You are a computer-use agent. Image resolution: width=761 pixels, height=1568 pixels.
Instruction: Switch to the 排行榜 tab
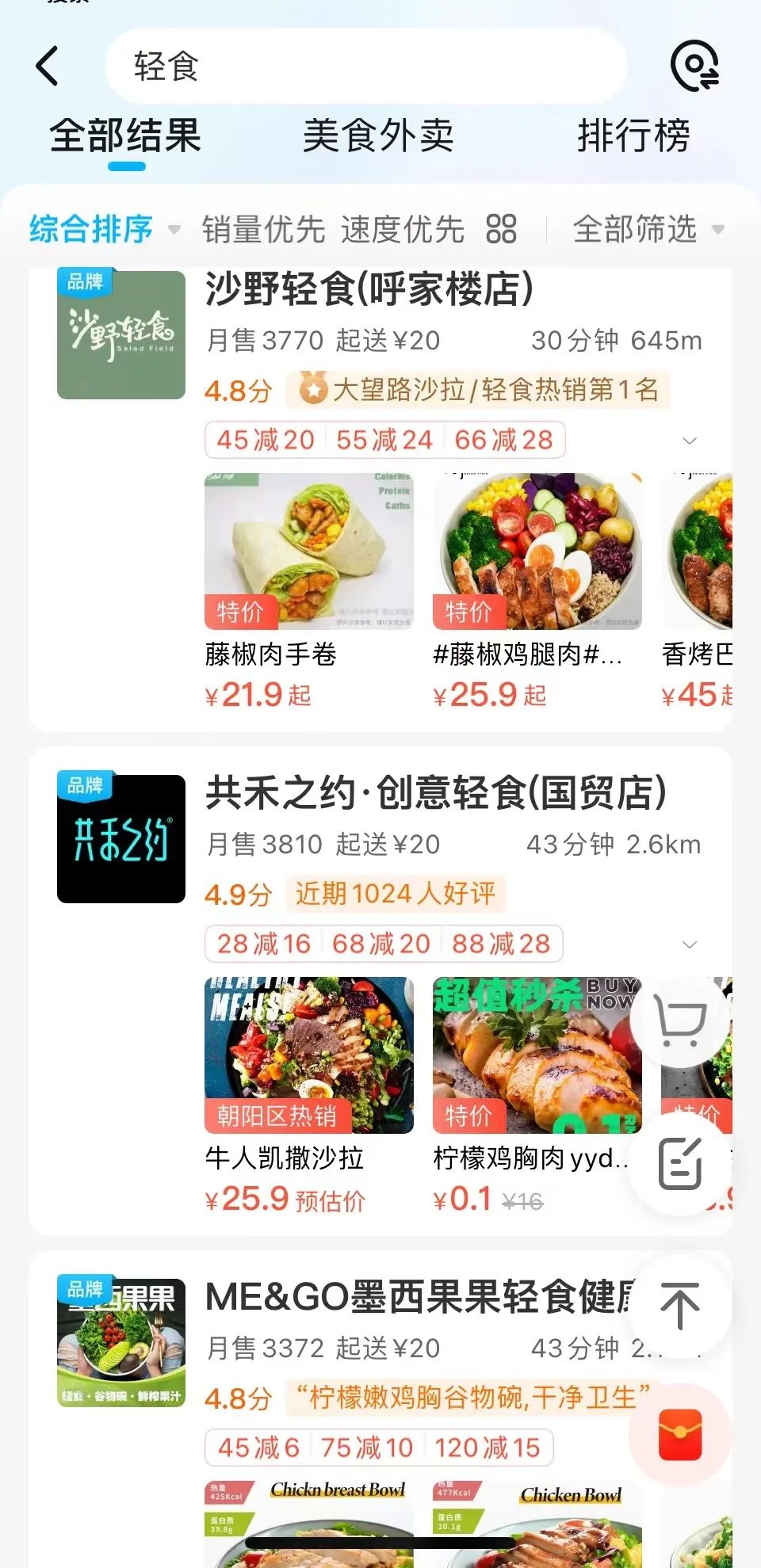(x=633, y=136)
